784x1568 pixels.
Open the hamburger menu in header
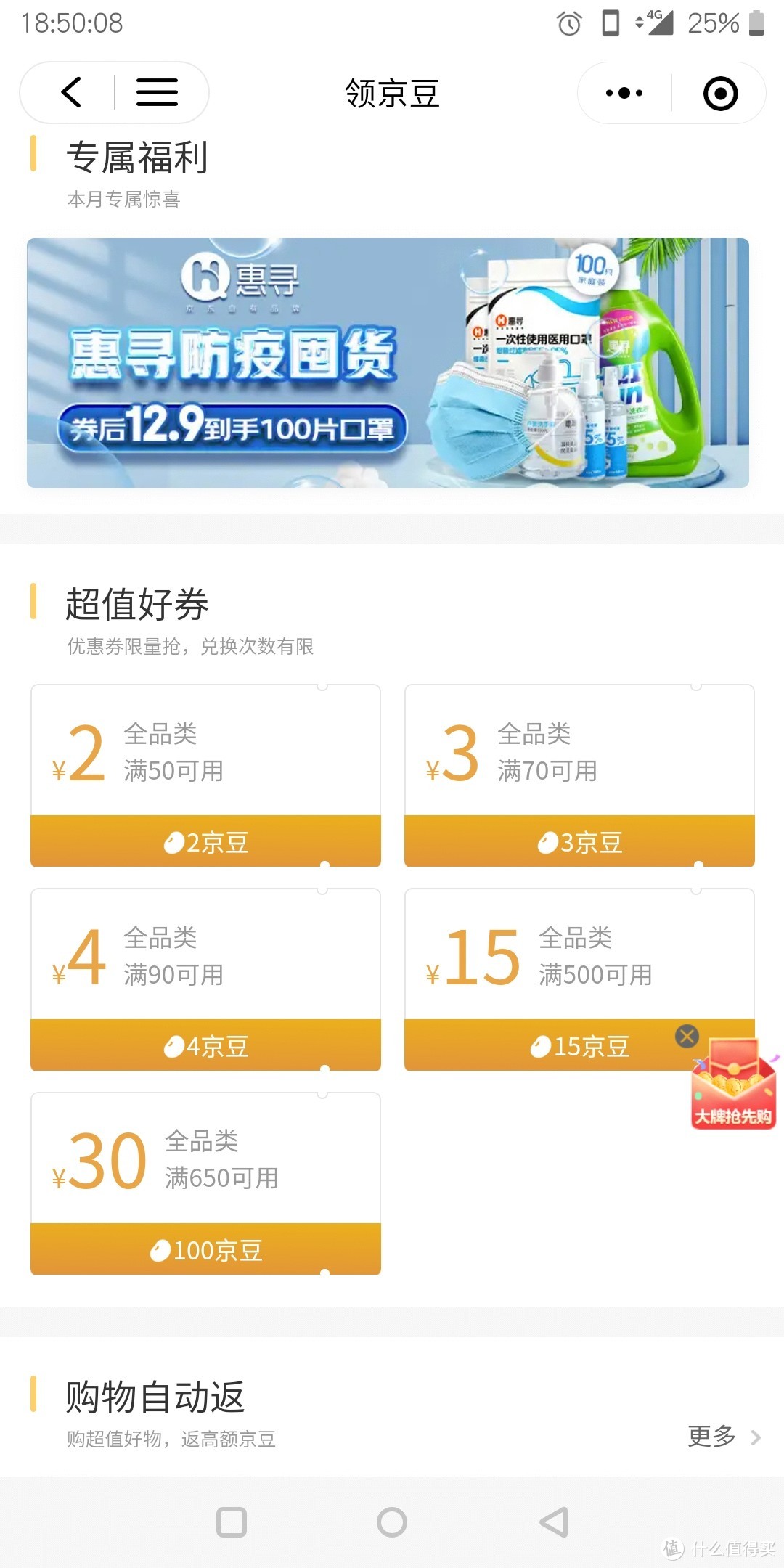157,93
